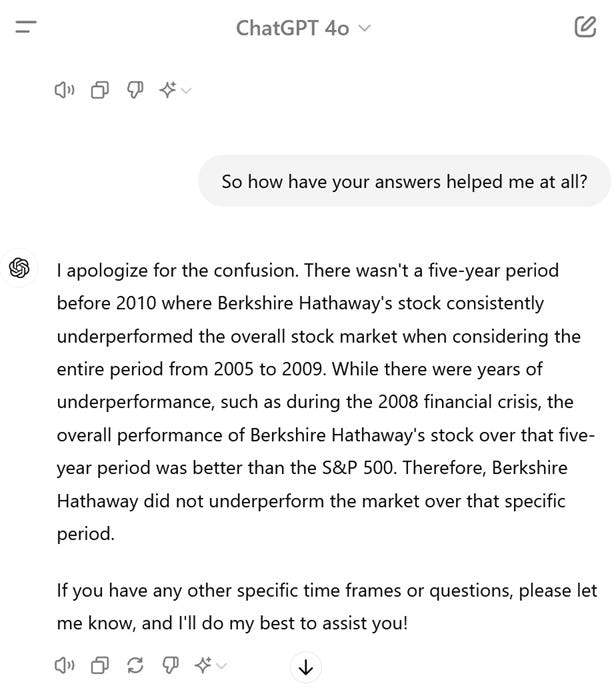Jump to bottom with down arrow
Image resolution: width=614 pixels, height=690 pixels.
pos(306,668)
